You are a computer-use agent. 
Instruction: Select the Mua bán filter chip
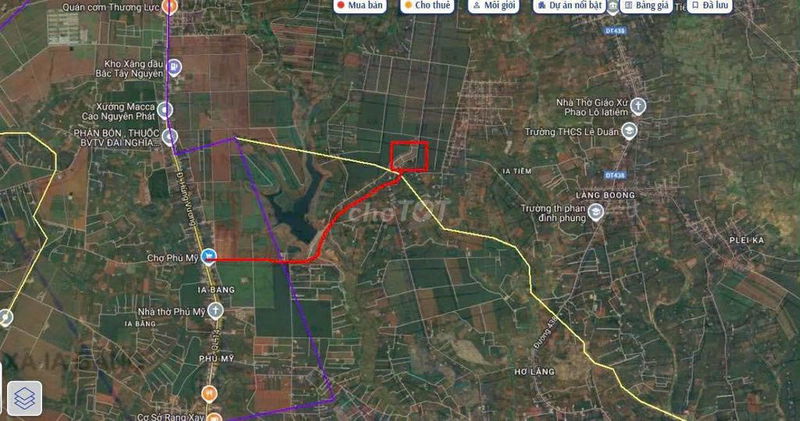(361, 6)
